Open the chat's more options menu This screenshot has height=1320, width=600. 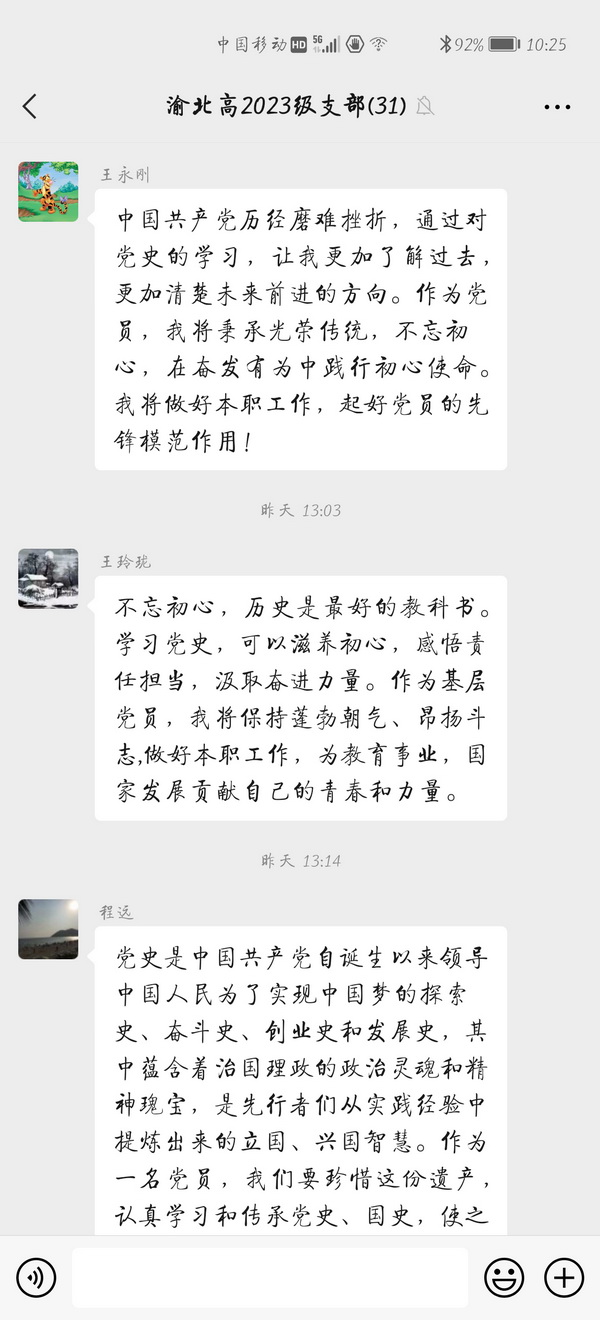557,106
